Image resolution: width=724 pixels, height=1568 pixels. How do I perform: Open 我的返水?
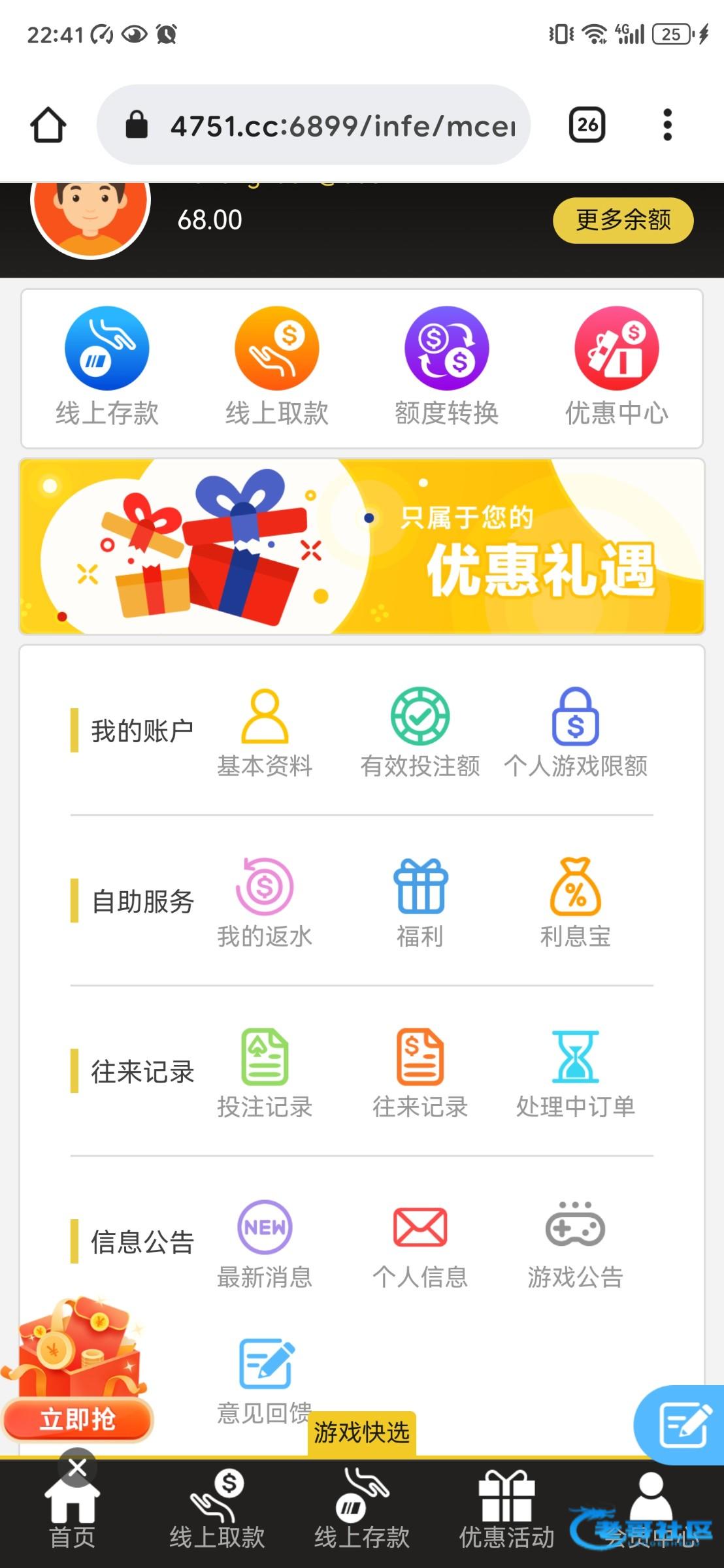tap(265, 903)
